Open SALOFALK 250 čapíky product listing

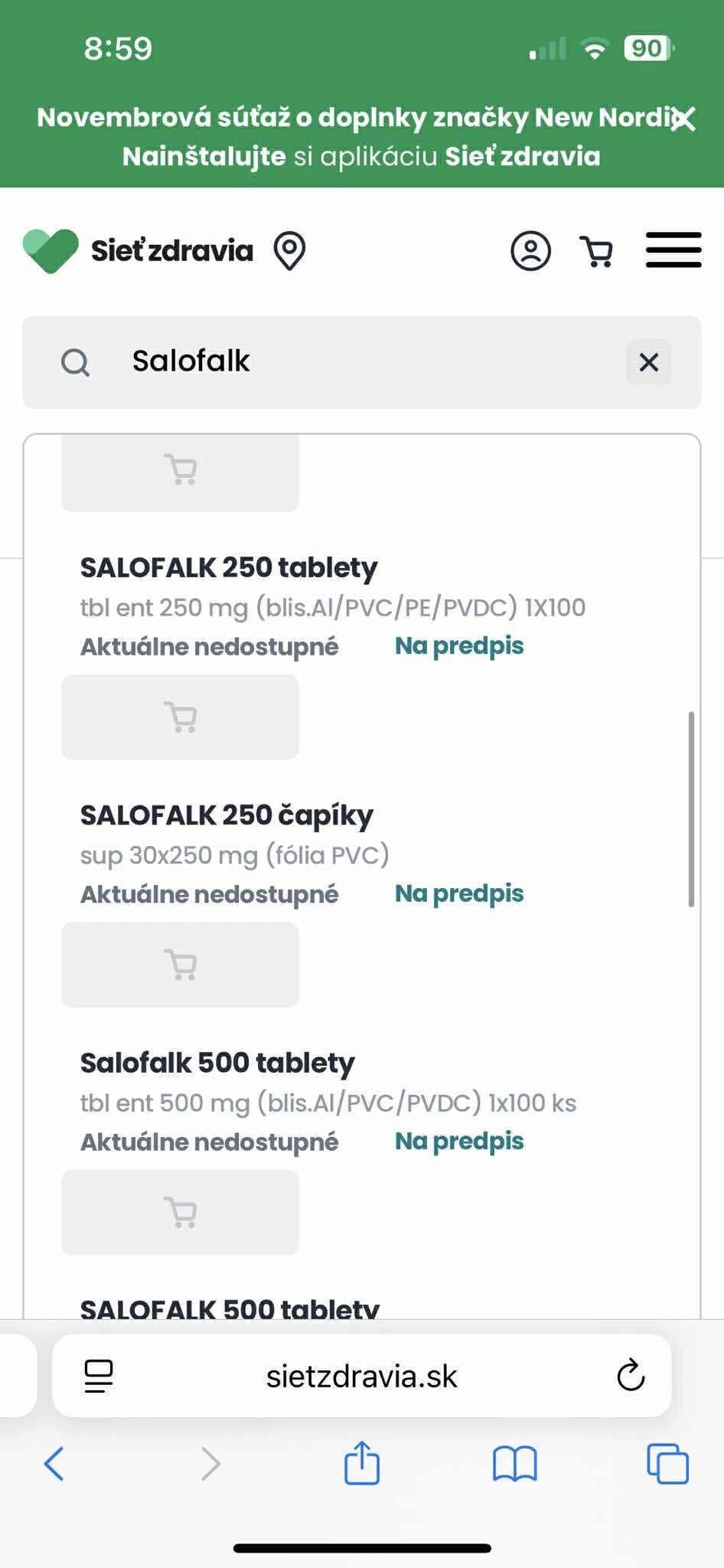pyautogui.click(x=227, y=814)
